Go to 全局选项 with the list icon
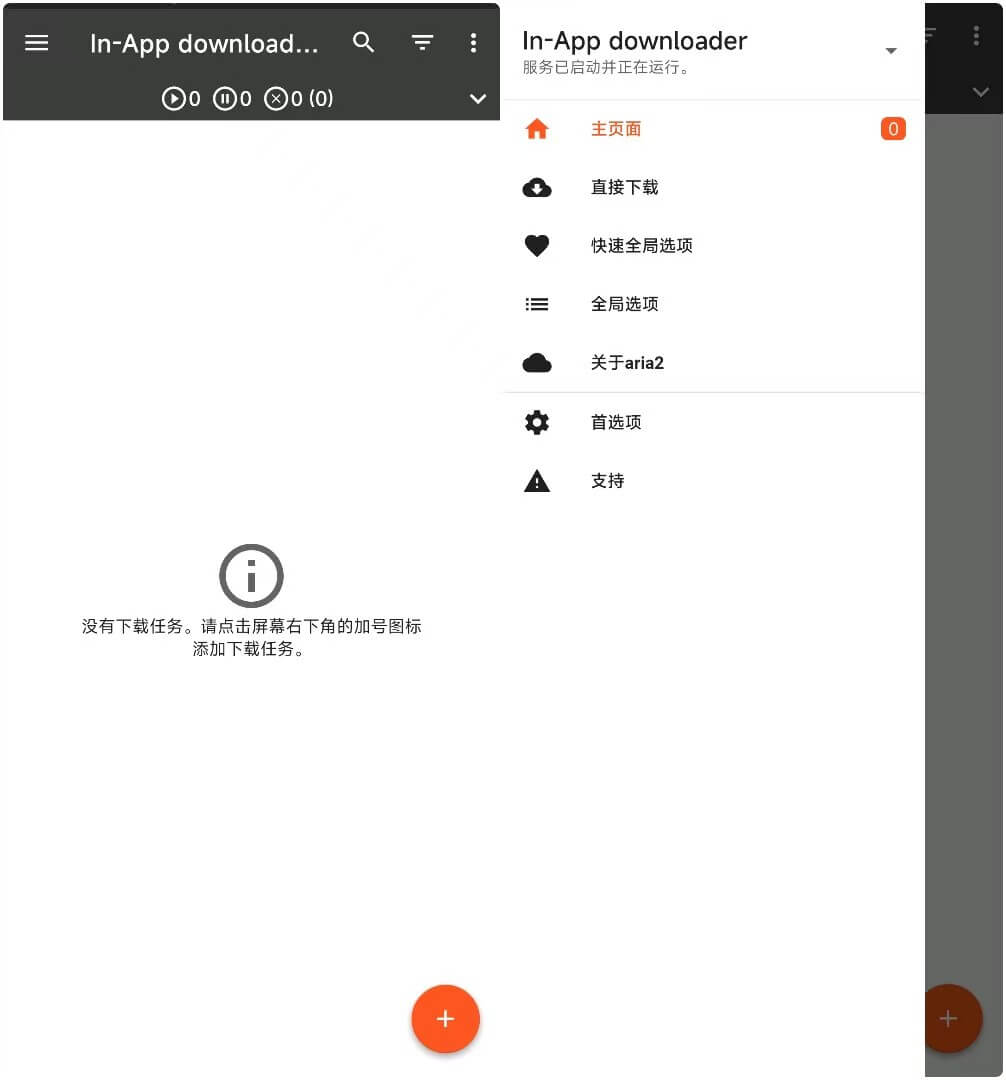The width and height of the screenshot is (1006, 1080). 624,304
